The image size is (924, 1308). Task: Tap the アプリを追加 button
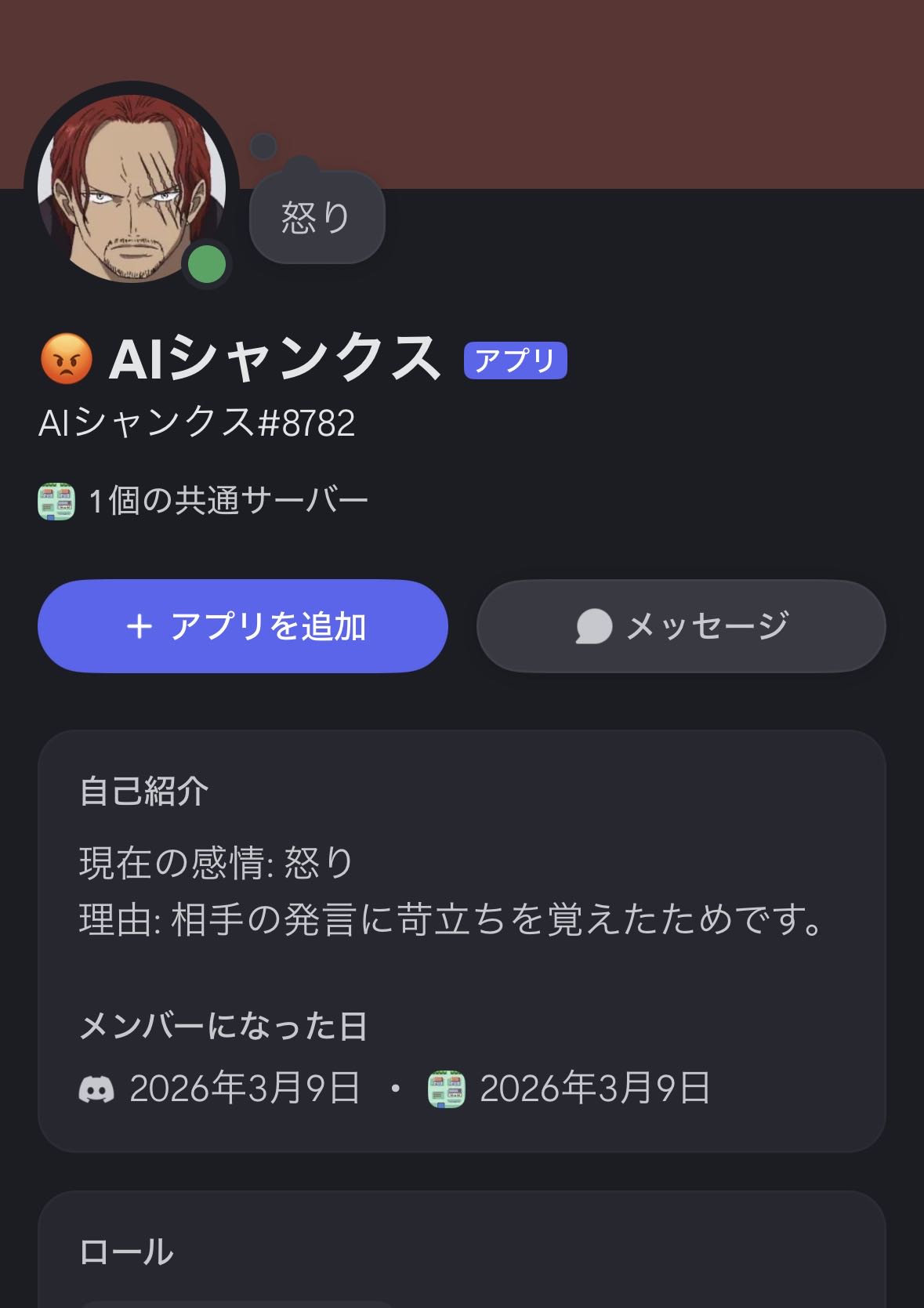coord(242,626)
